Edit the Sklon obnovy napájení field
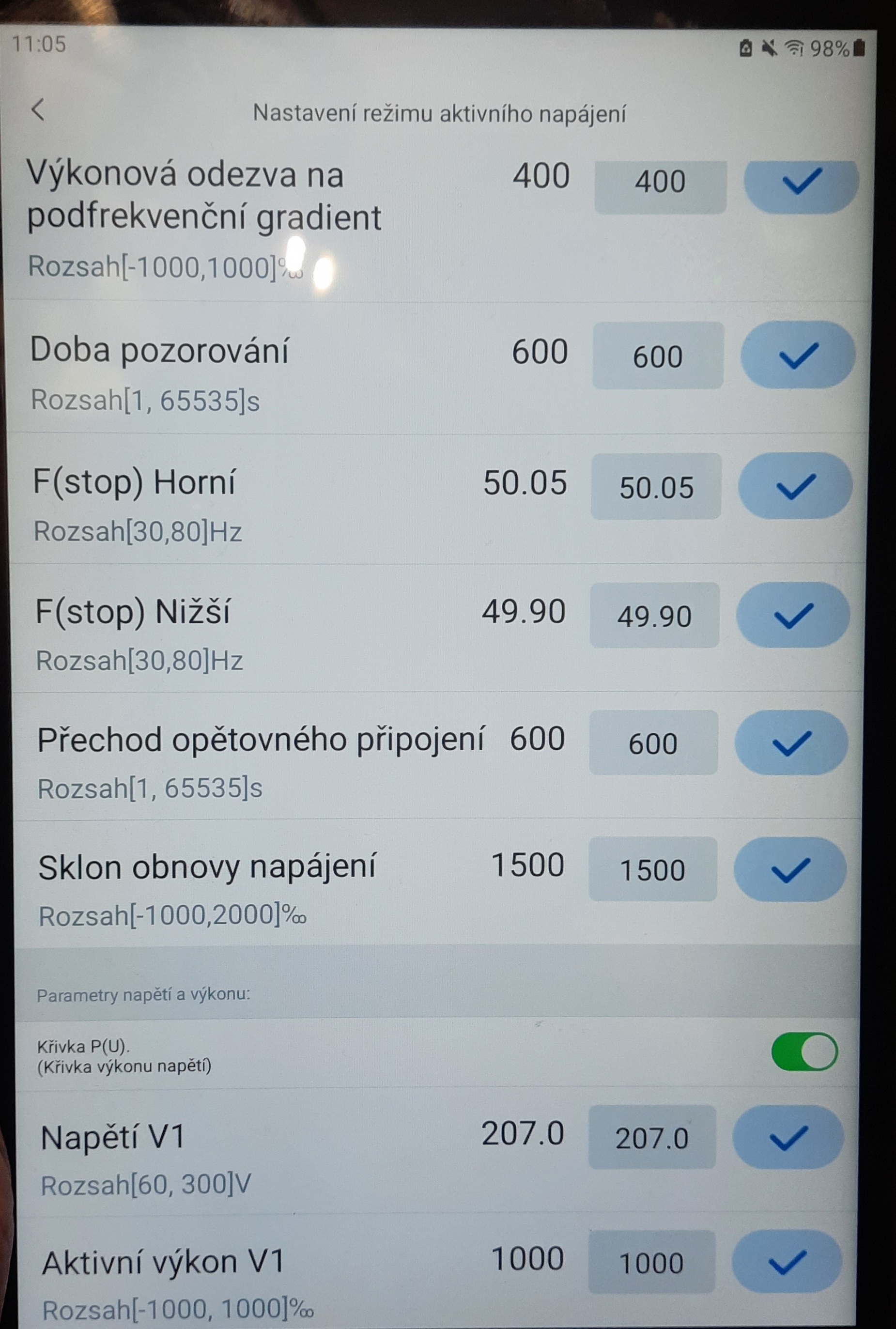This screenshot has height=1329, width=896. coord(652,870)
